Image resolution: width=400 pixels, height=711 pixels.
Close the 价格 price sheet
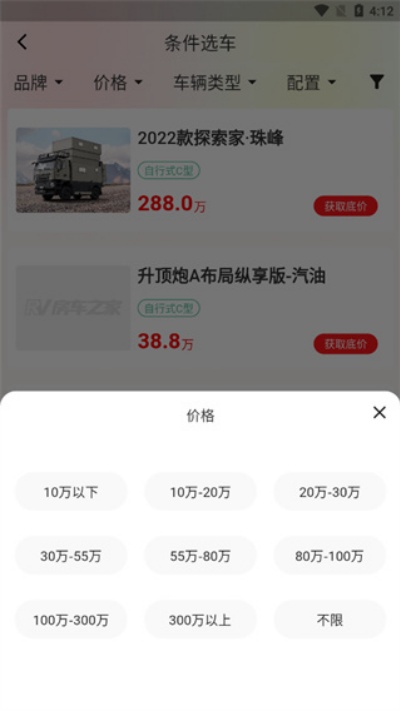pyautogui.click(x=379, y=412)
